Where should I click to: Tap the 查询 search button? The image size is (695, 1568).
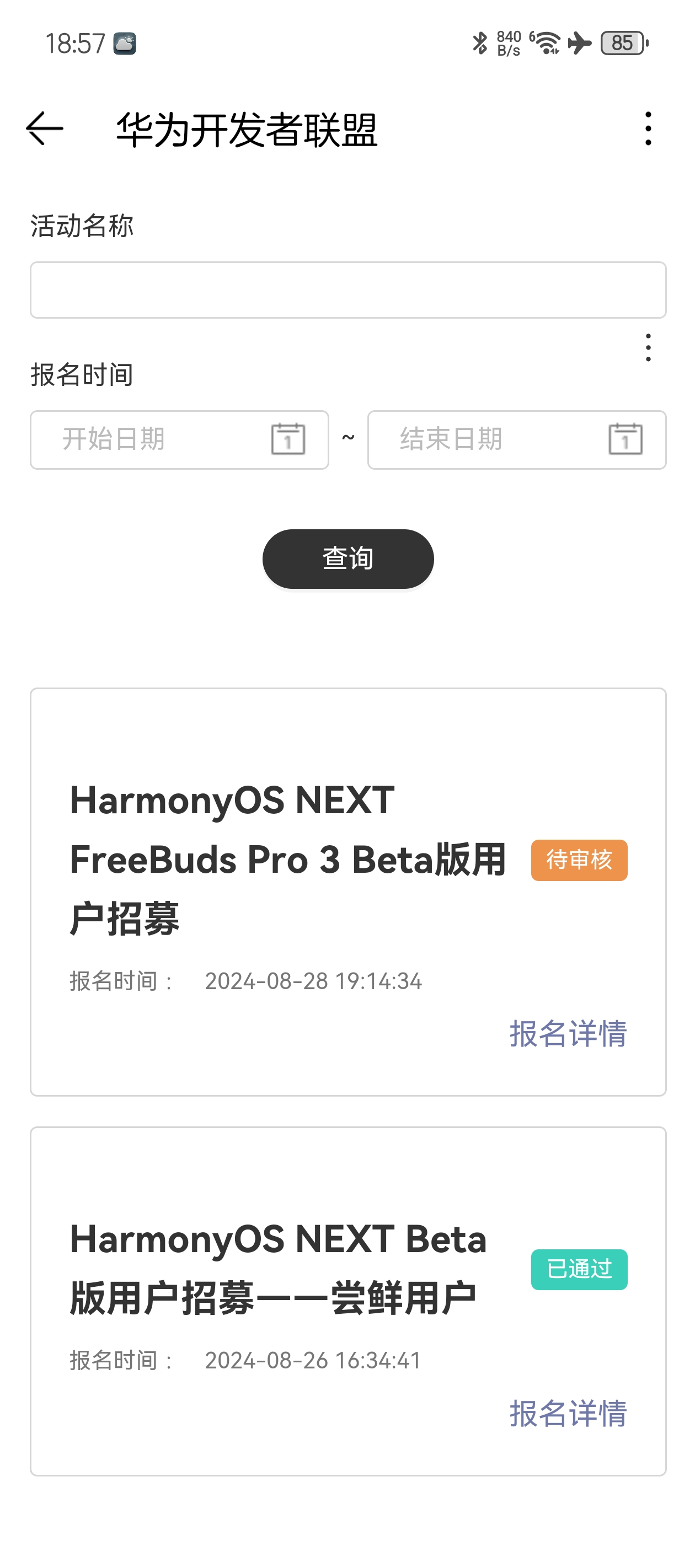point(348,558)
